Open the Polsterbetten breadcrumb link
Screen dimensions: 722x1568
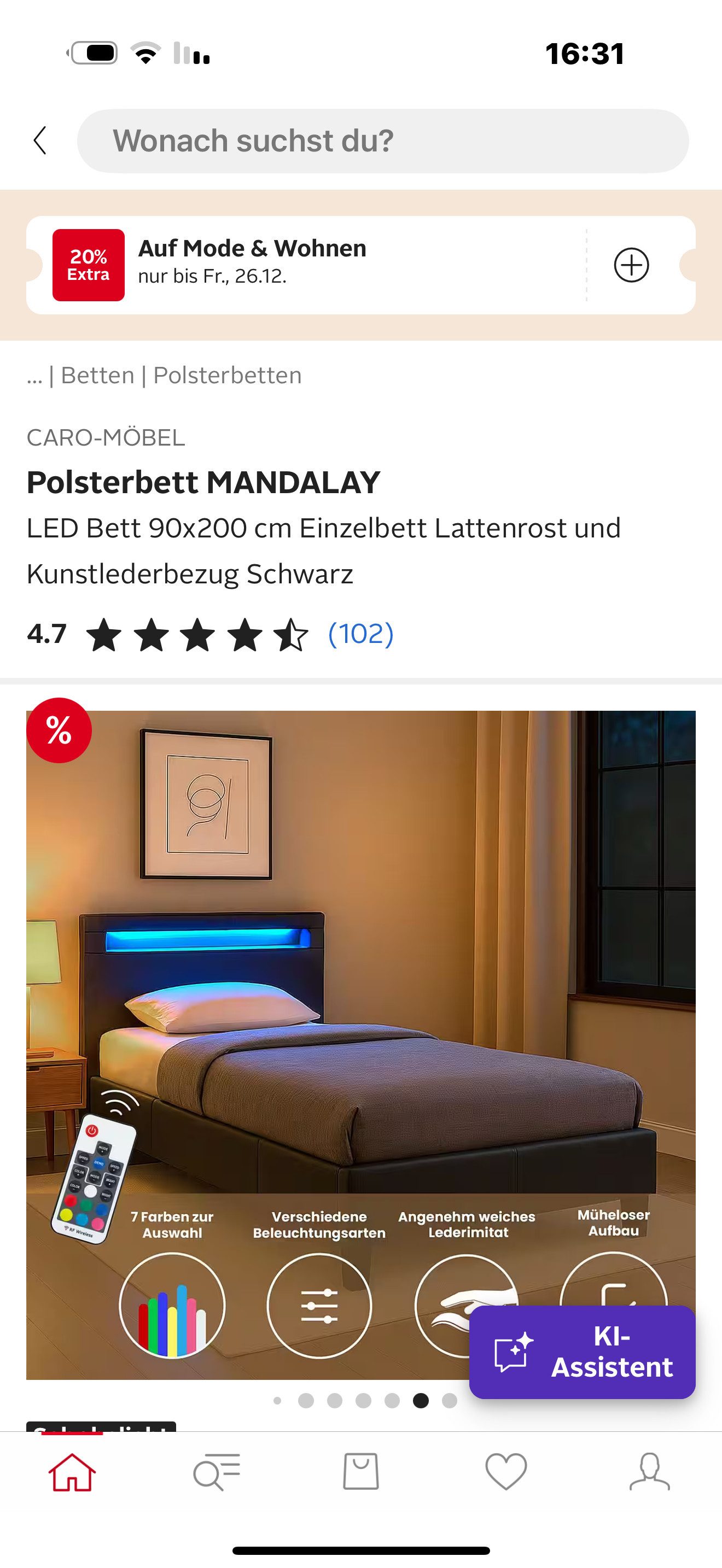[x=227, y=376]
